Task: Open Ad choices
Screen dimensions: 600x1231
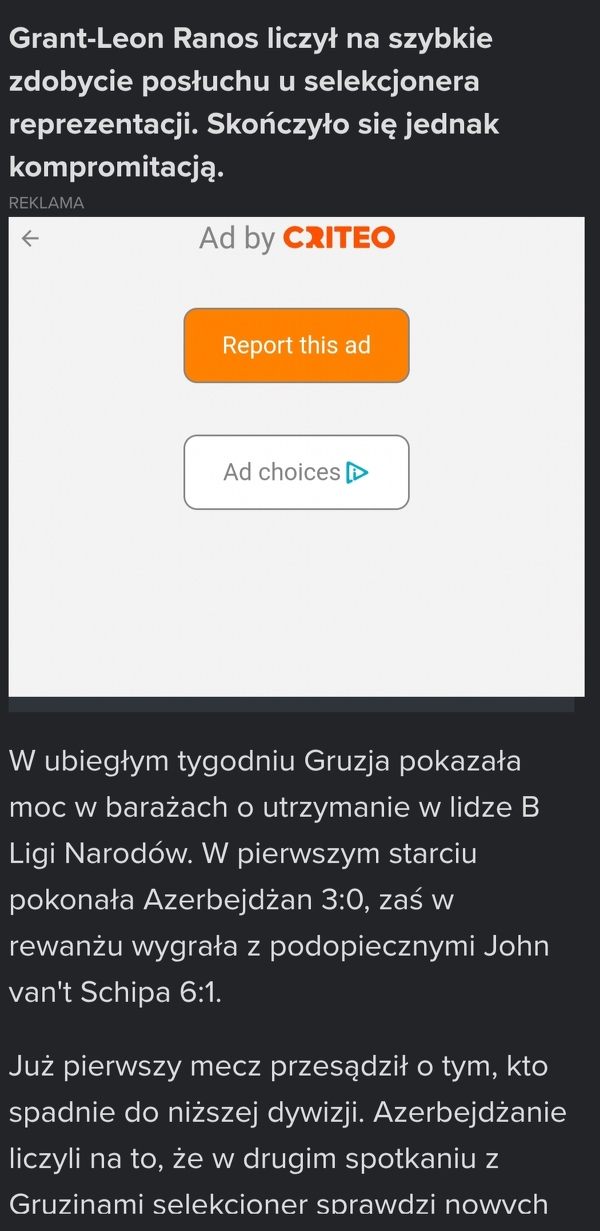Action: click(296, 472)
